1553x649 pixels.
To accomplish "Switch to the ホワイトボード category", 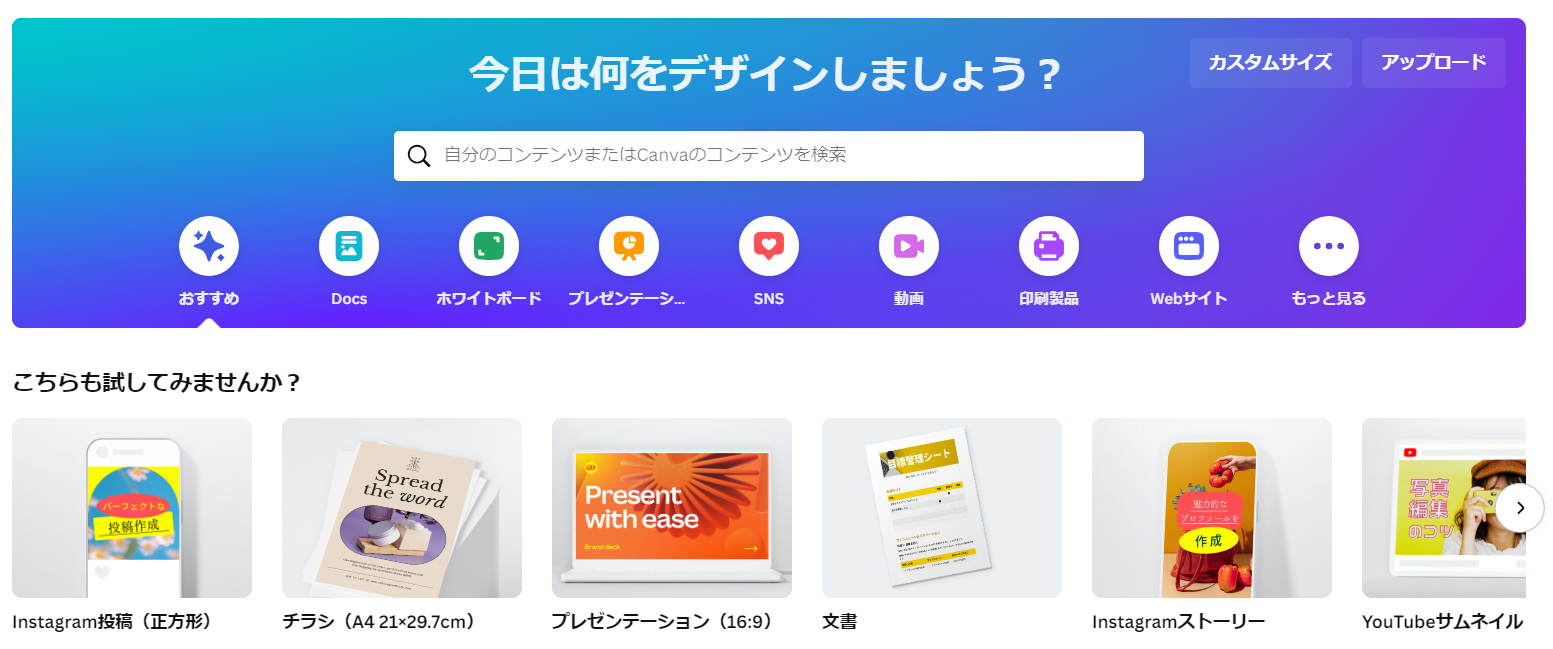I will pos(489,246).
